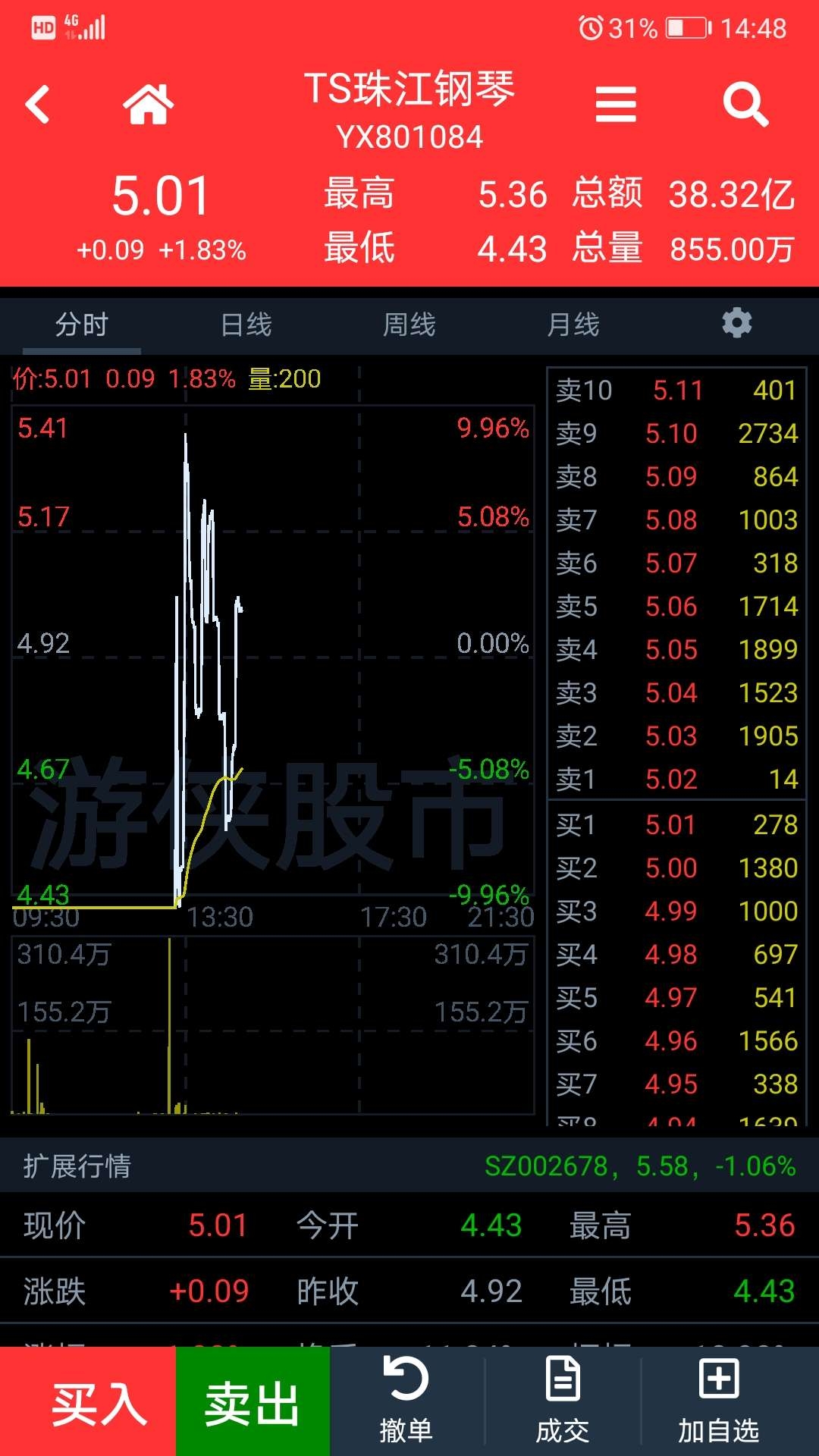This screenshot has width=819, height=1456.
Task: Open chart settings gear icon
Action: (x=737, y=323)
